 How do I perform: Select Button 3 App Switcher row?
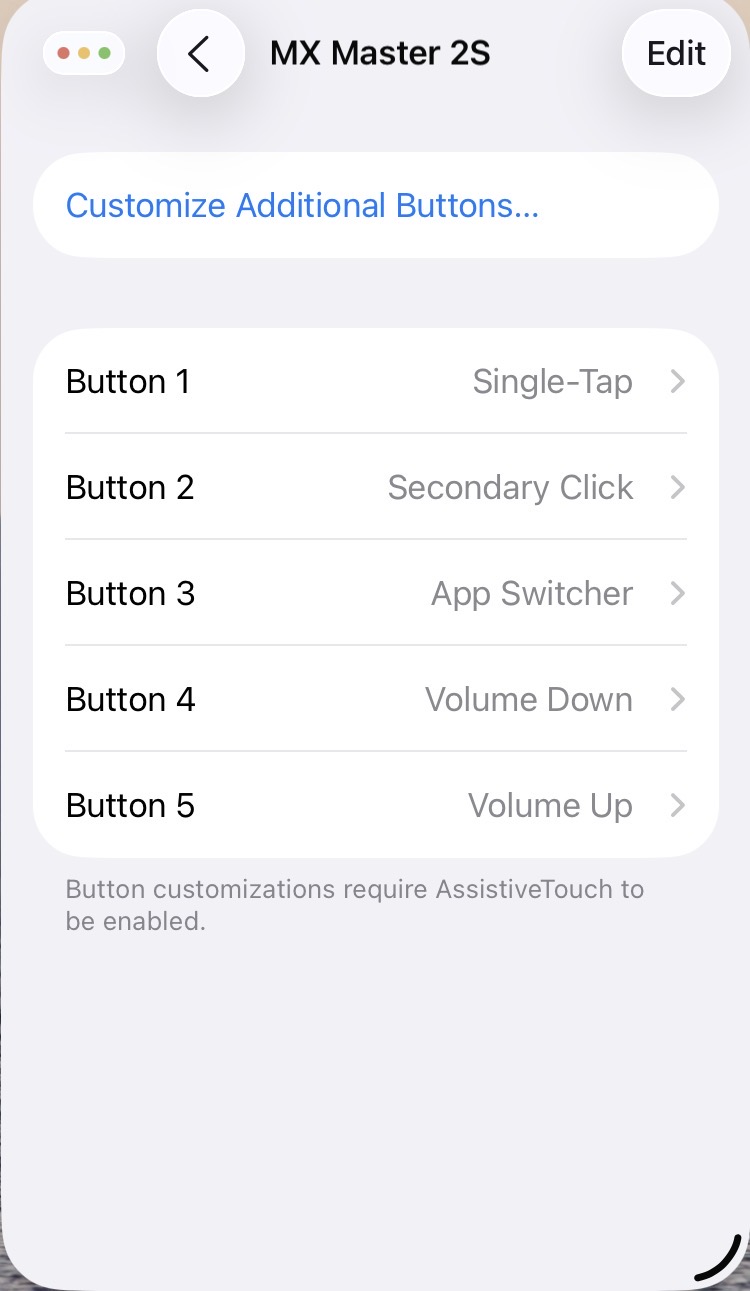coord(375,594)
